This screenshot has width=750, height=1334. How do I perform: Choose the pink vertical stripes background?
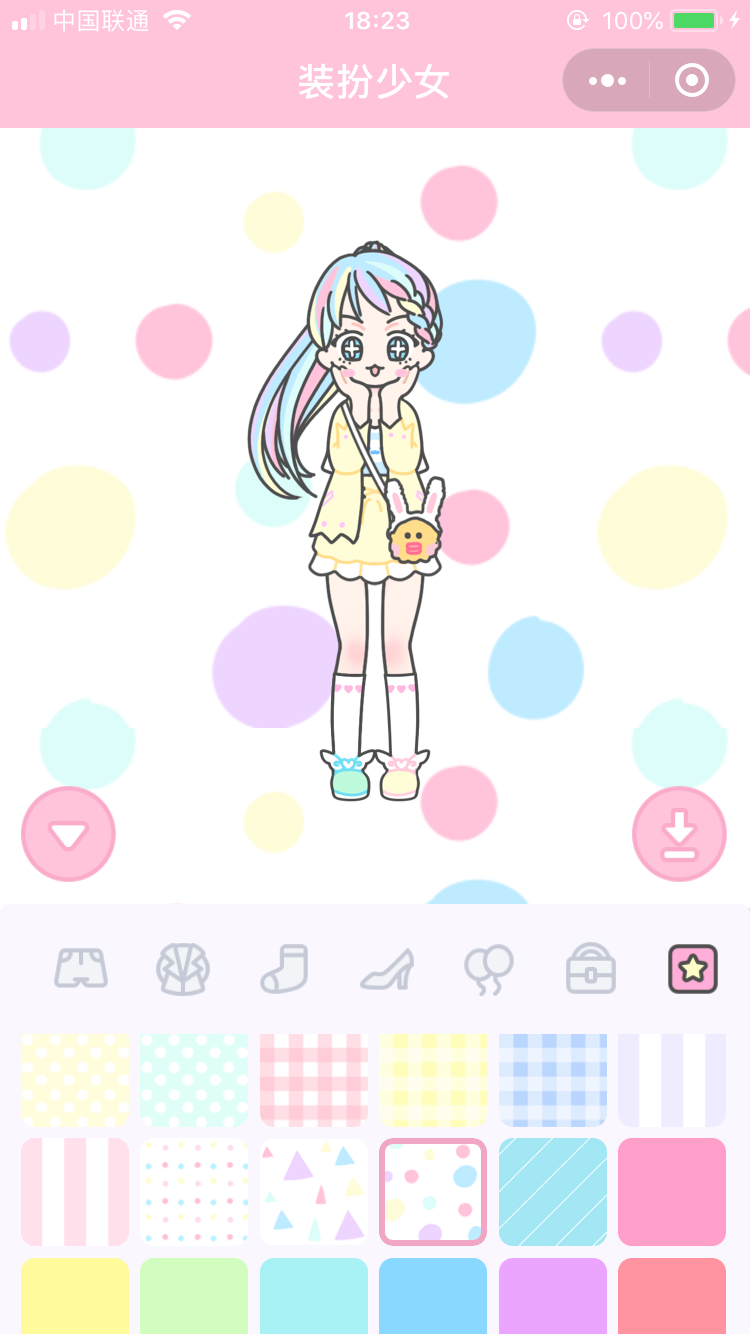point(75,1192)
